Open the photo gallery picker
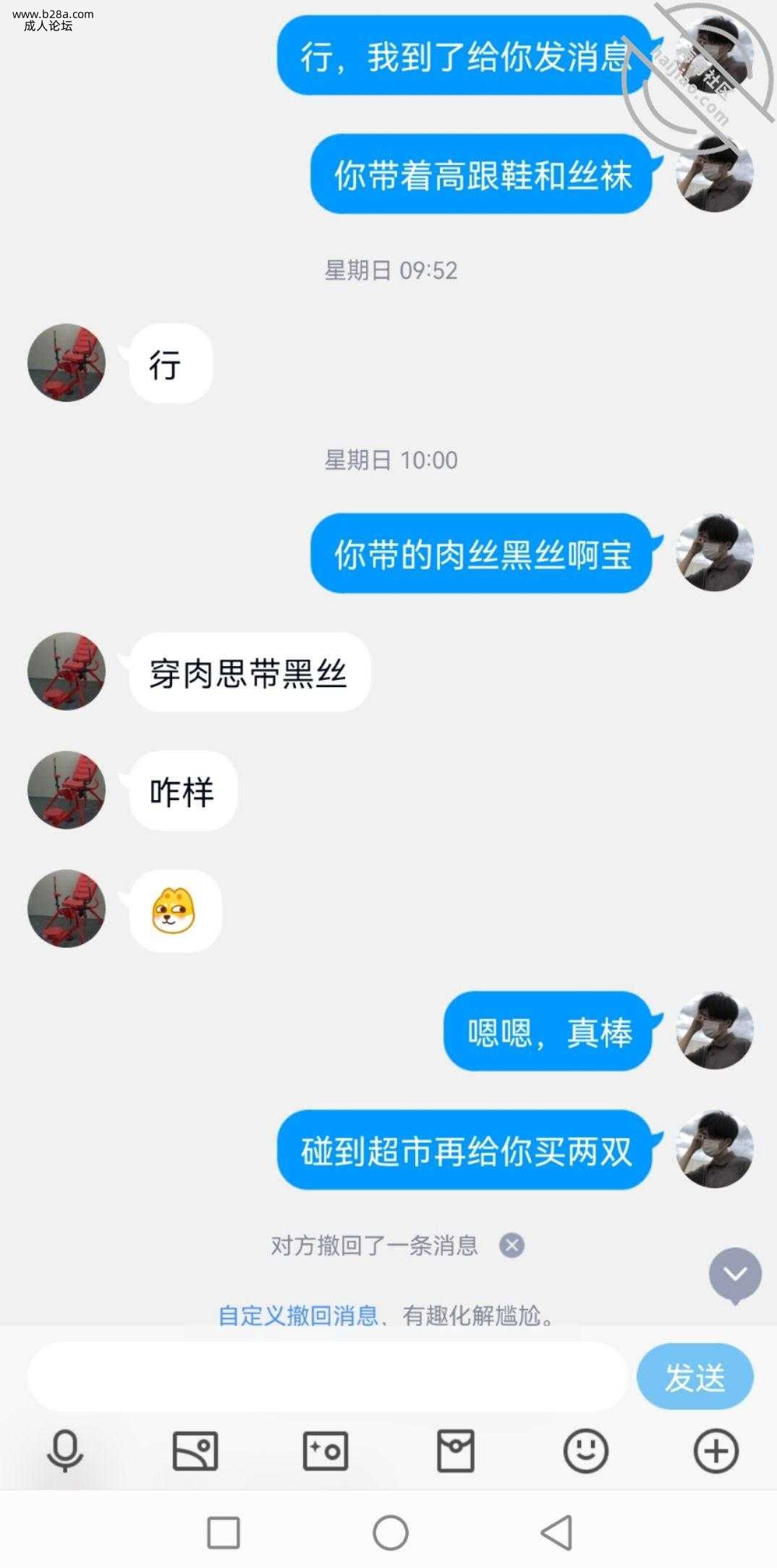The width and height of the screenshot is (777, 1568). coord(195,1451)
